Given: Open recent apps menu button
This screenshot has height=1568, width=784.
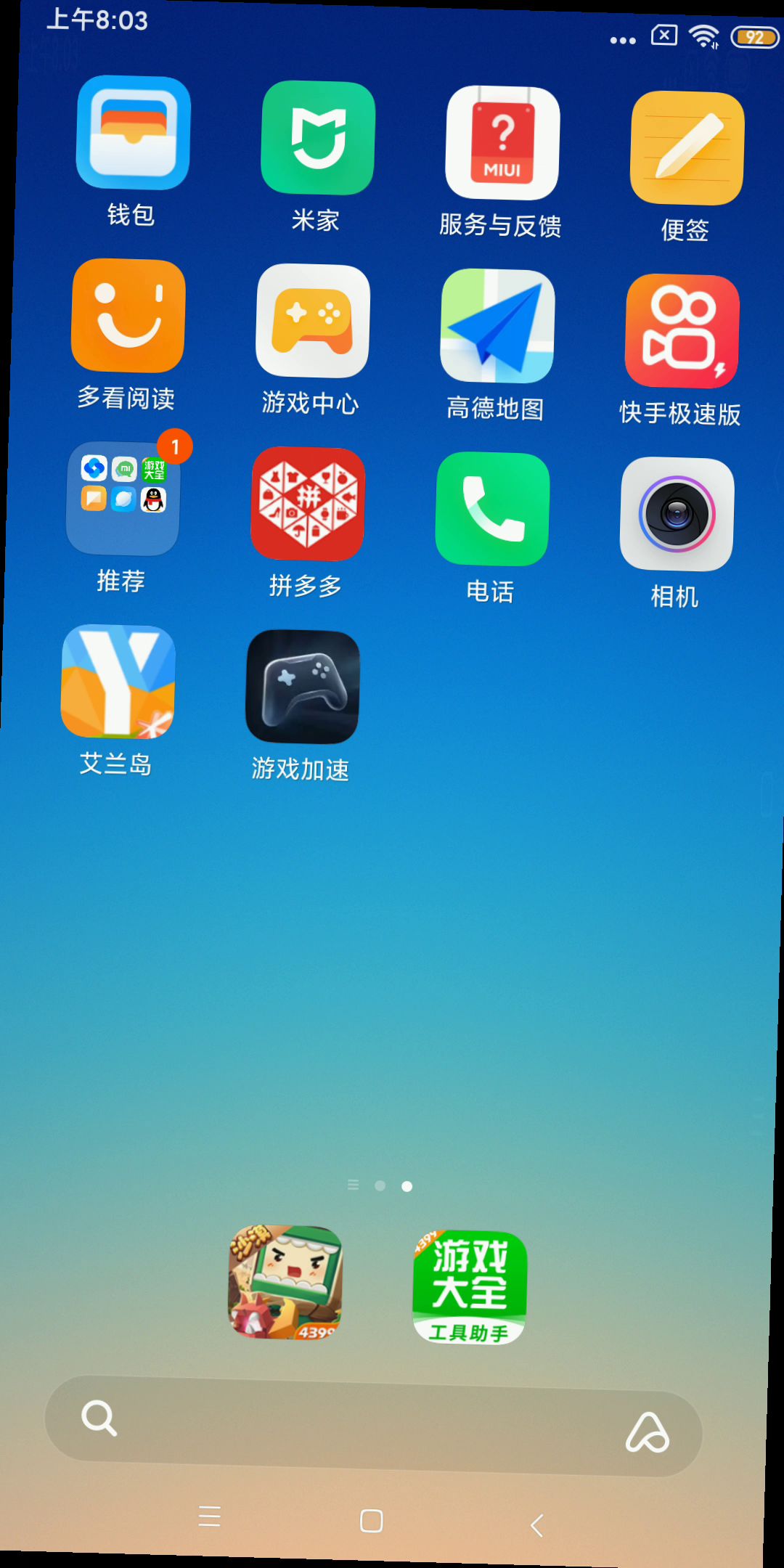Looking at the screenshot, I should tap(210, 1516).
